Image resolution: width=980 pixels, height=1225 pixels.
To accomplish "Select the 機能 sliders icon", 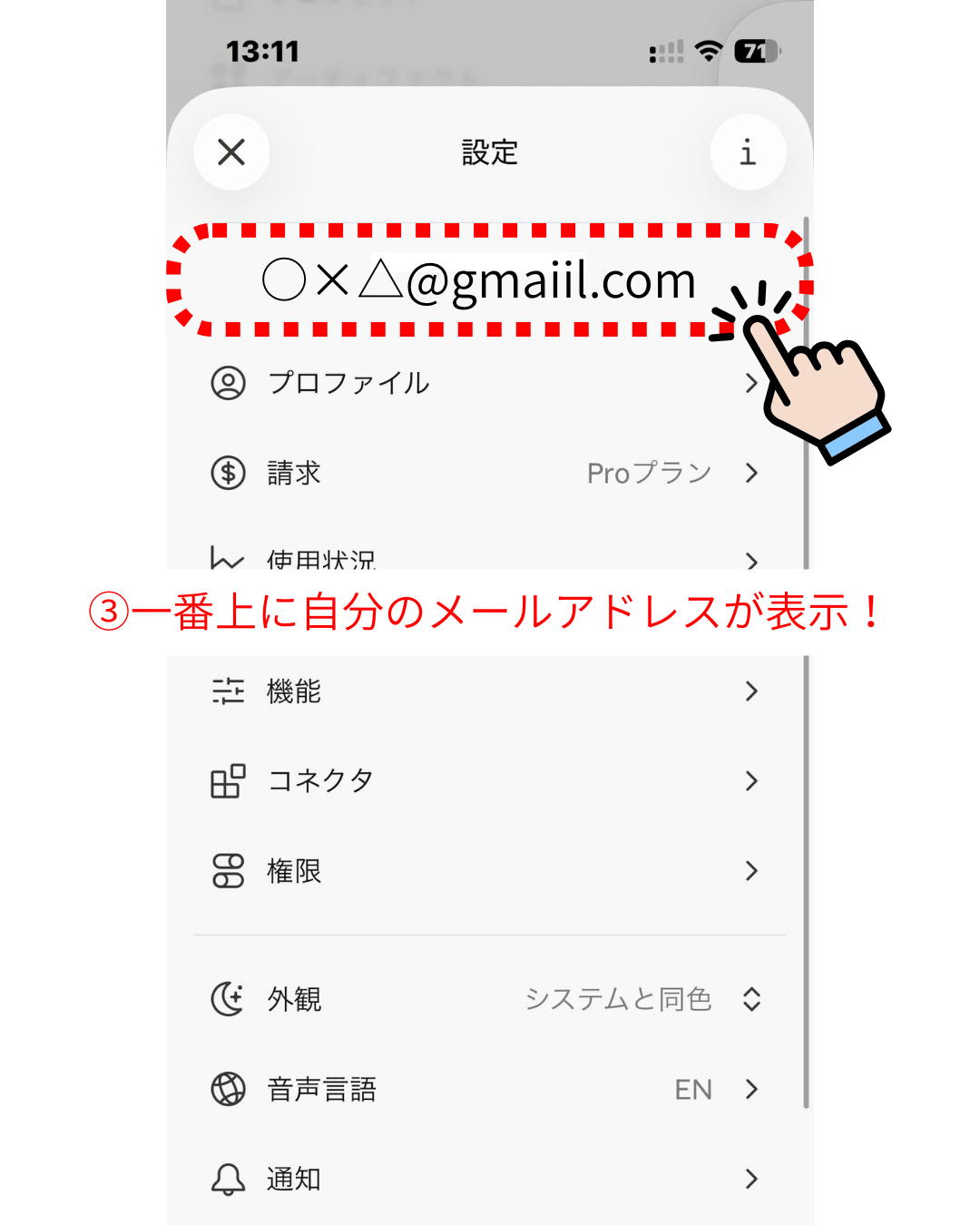I will (x=229, y=691).
